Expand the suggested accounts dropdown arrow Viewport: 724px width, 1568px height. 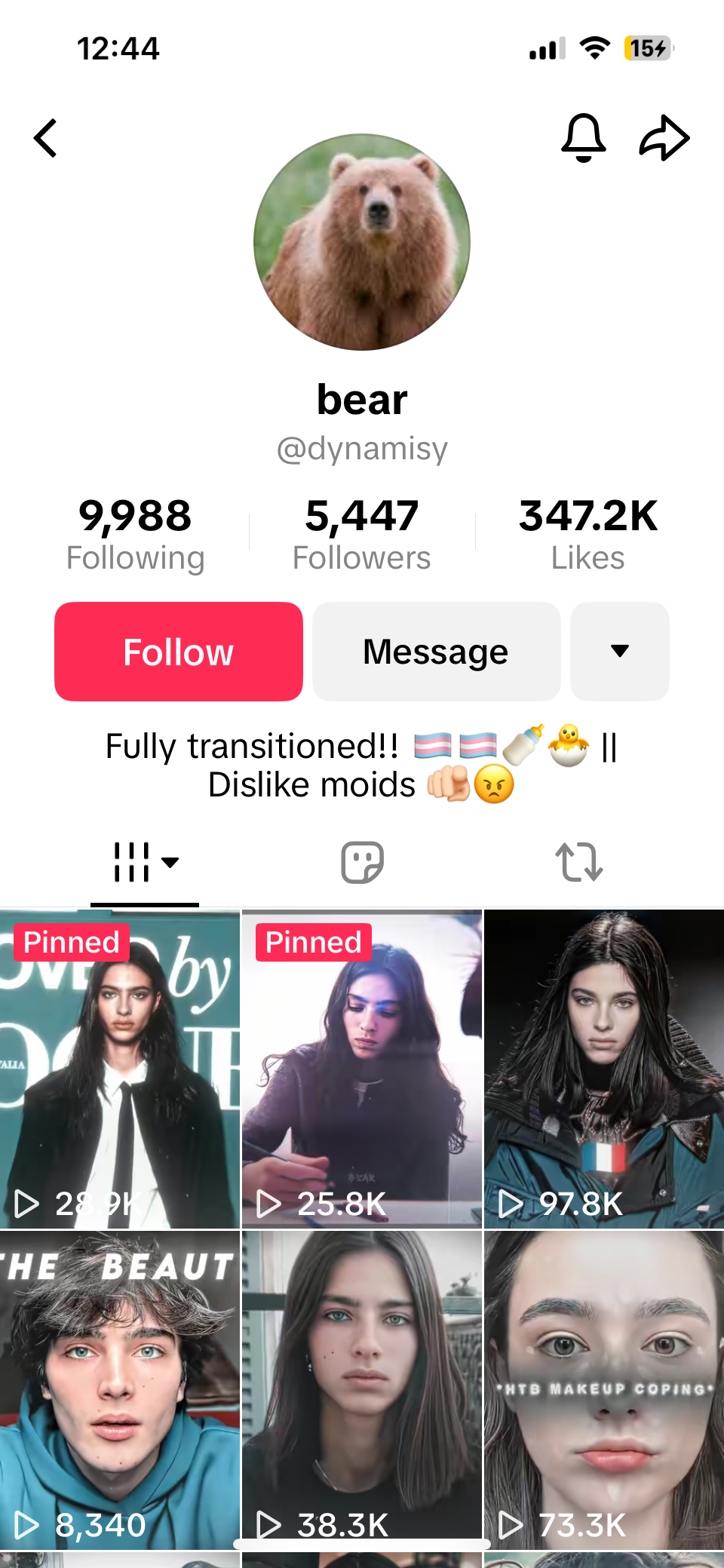coord(620,652)
